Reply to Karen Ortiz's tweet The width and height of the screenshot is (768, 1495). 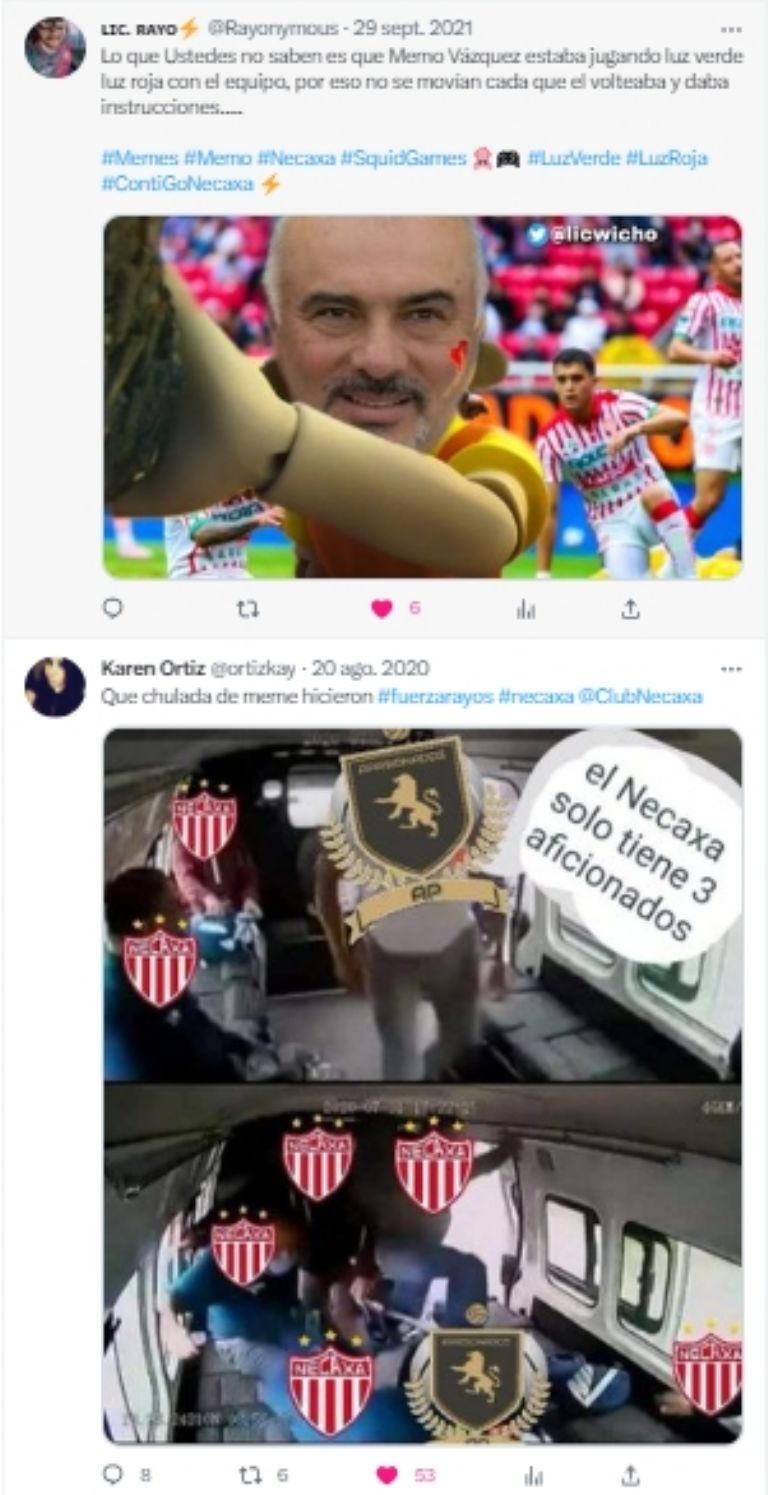coord(113,1474)
